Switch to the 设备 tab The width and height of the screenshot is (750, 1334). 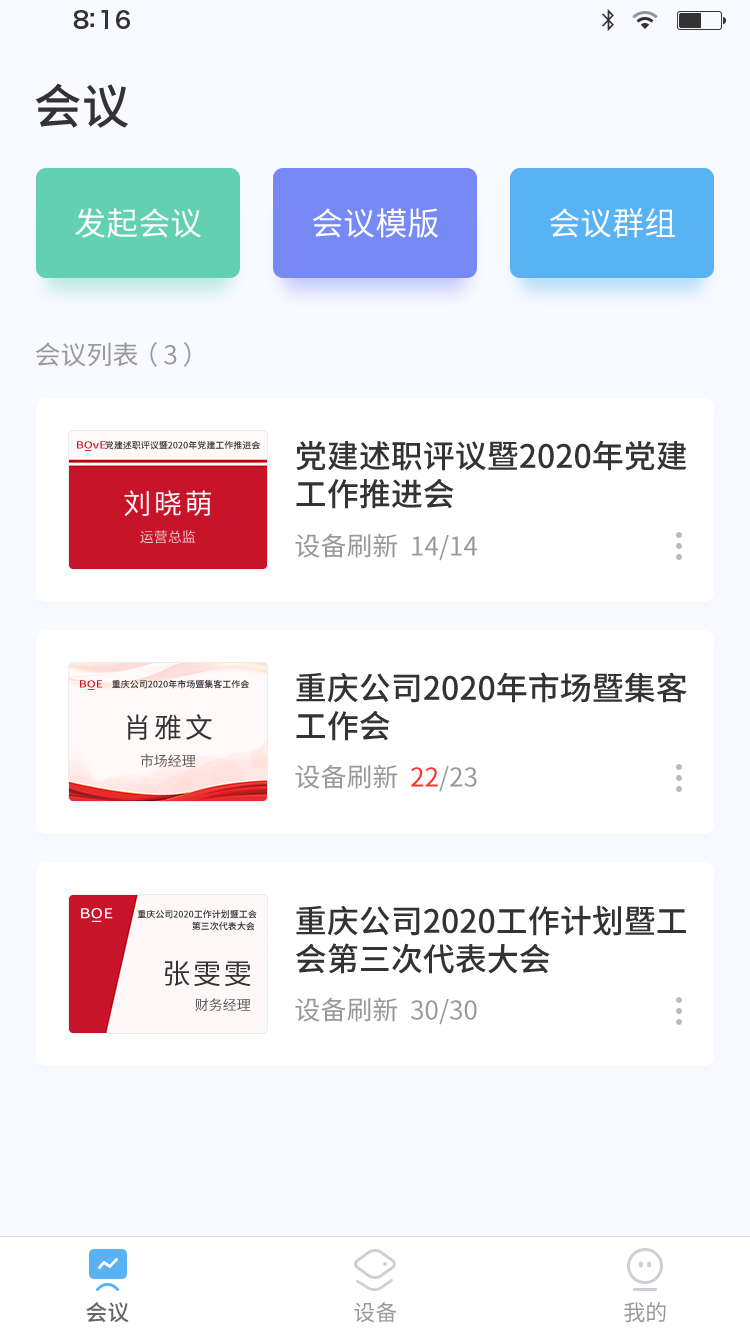pos(373,1283)
